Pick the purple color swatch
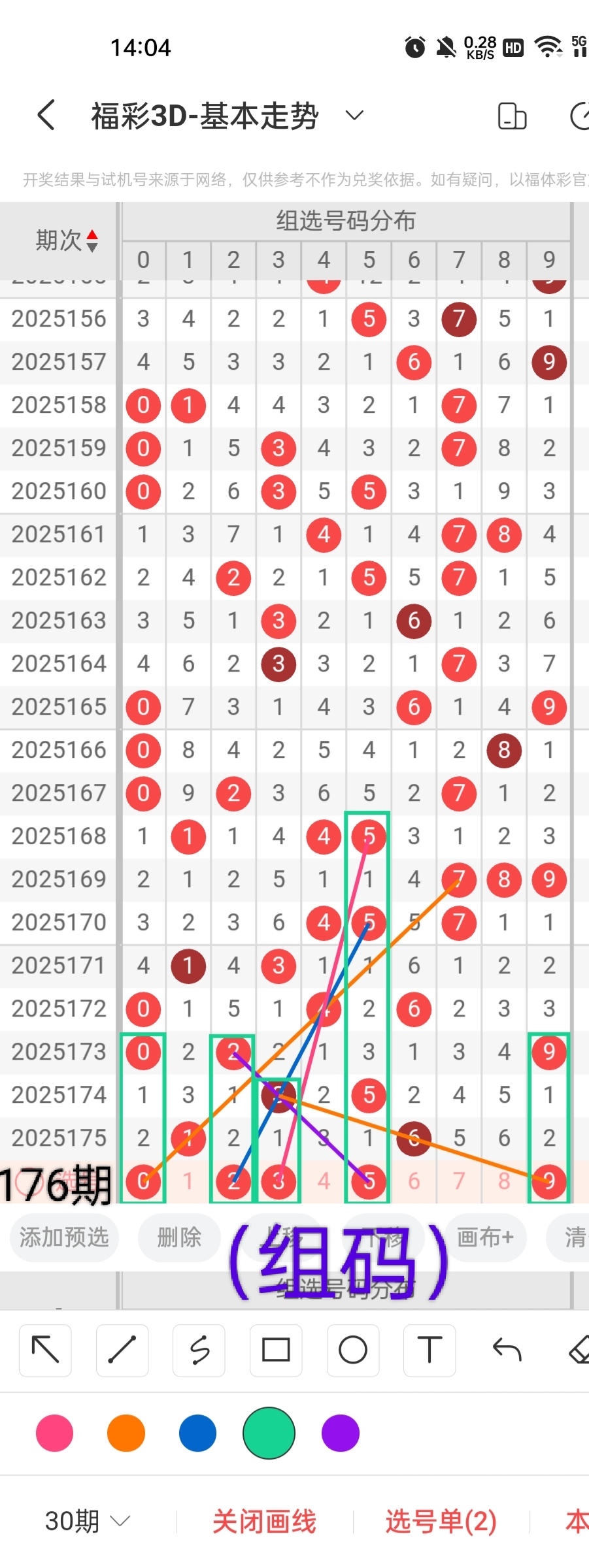This screenshot has width=589, height=1568. point(341,1433)
